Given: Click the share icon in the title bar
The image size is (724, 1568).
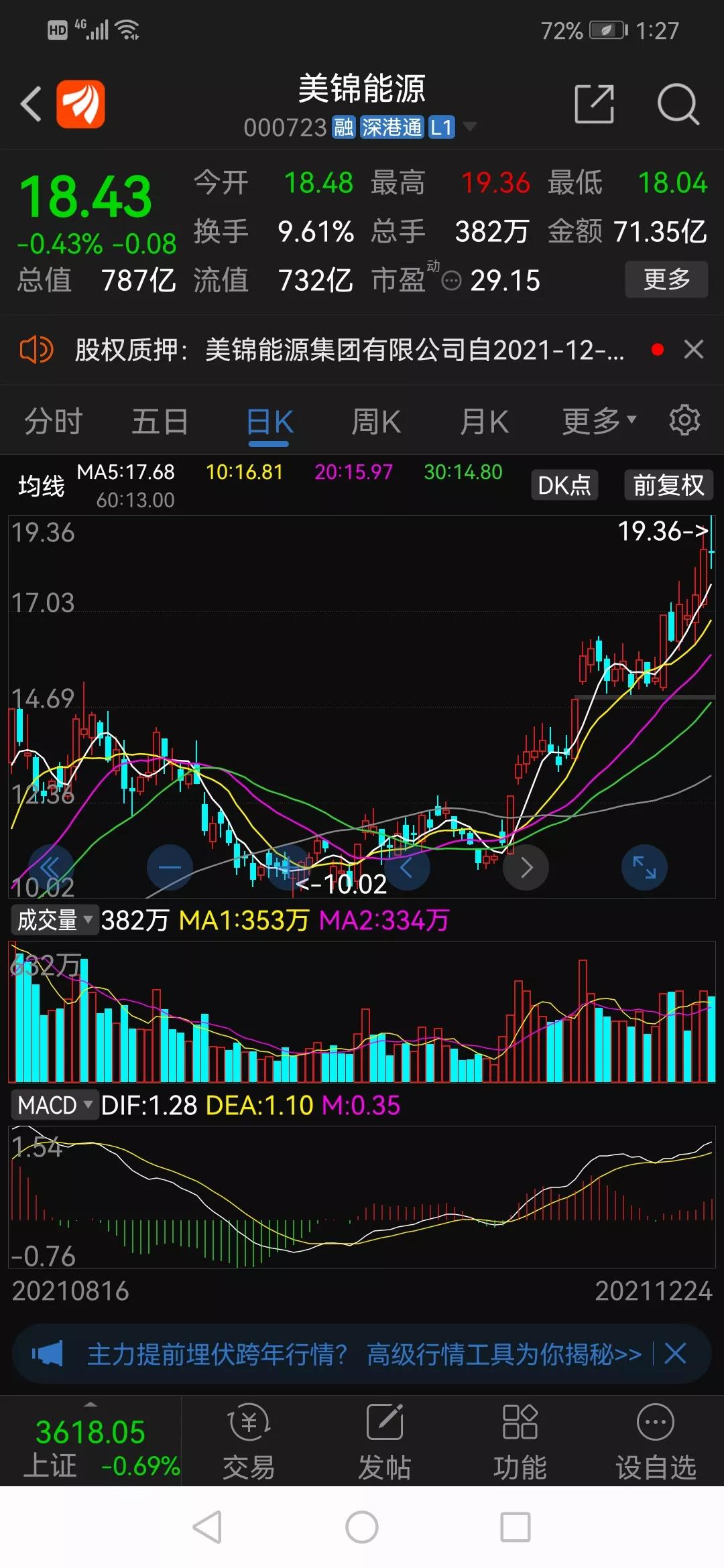Looking at the screenshot, I should pos(594,104).
